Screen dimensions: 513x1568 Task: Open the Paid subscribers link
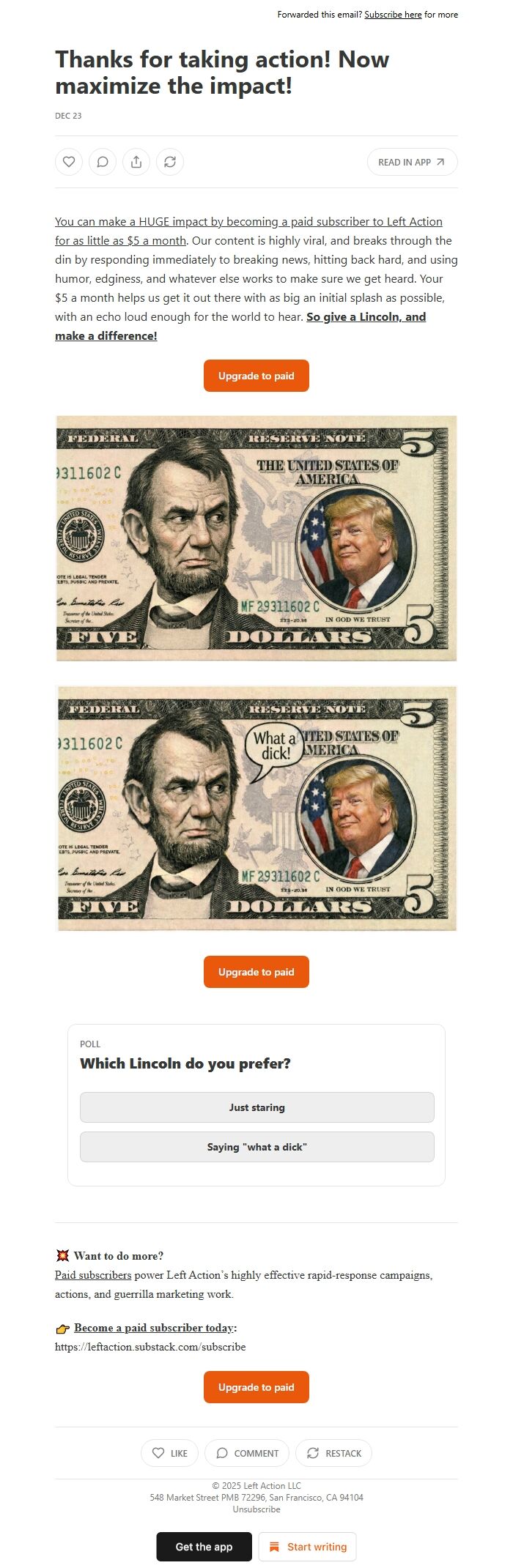point(93,1275)
